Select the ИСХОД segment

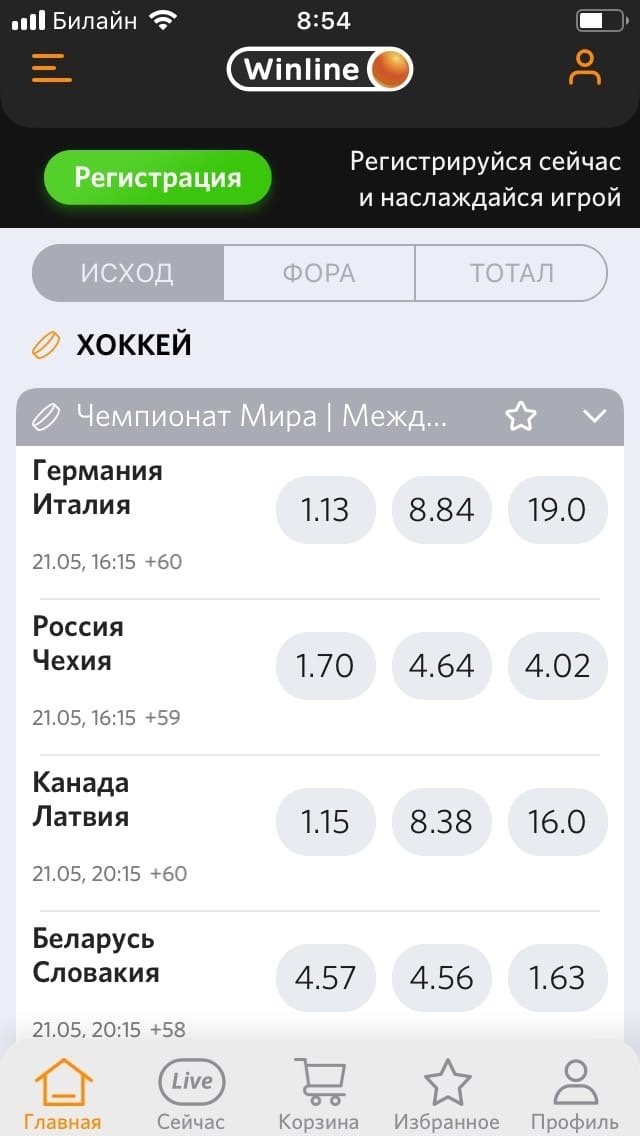point(127,273)
